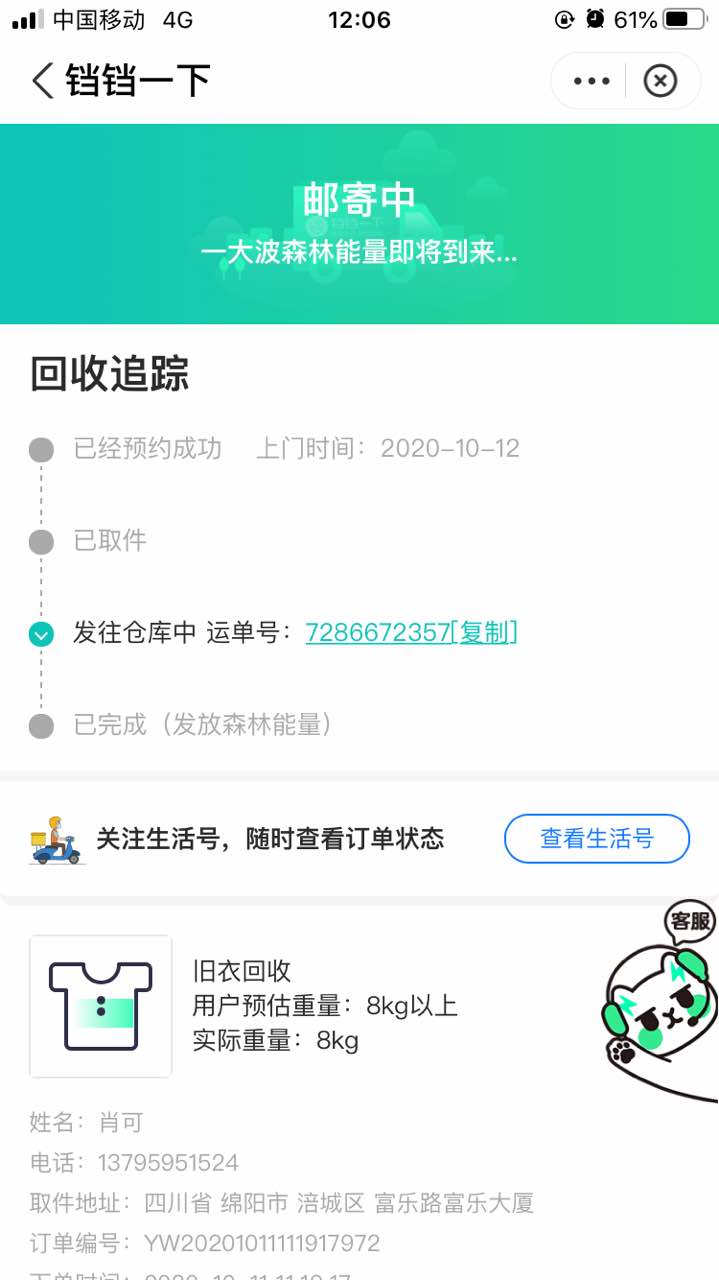Tap 查看生活号 button
The width and height of the screenshot is (719, 1280).
click(597, 838)
